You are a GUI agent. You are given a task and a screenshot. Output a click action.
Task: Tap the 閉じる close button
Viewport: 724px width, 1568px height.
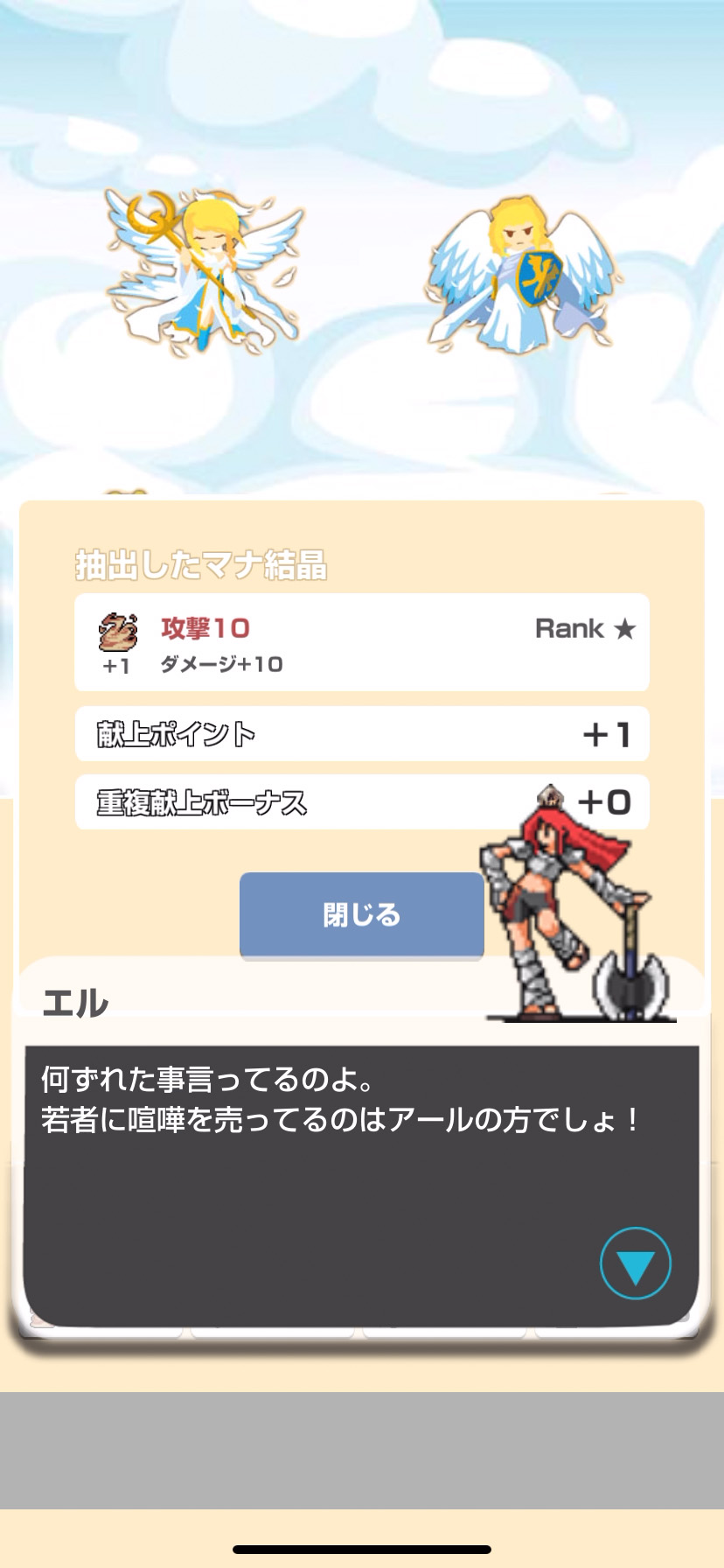[361, 914]
